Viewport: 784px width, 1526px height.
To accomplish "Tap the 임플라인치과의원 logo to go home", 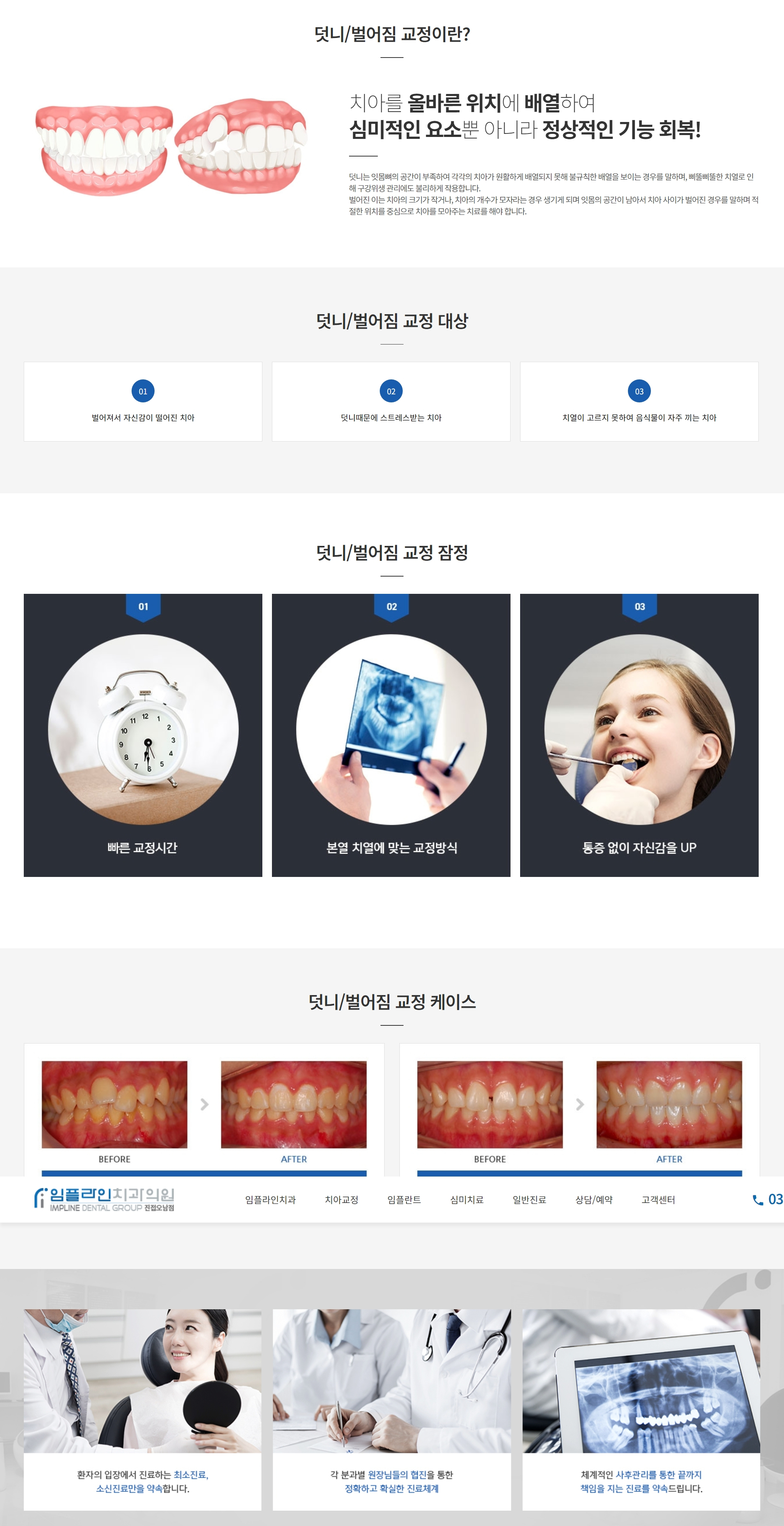I will [x=104, y=1199].
